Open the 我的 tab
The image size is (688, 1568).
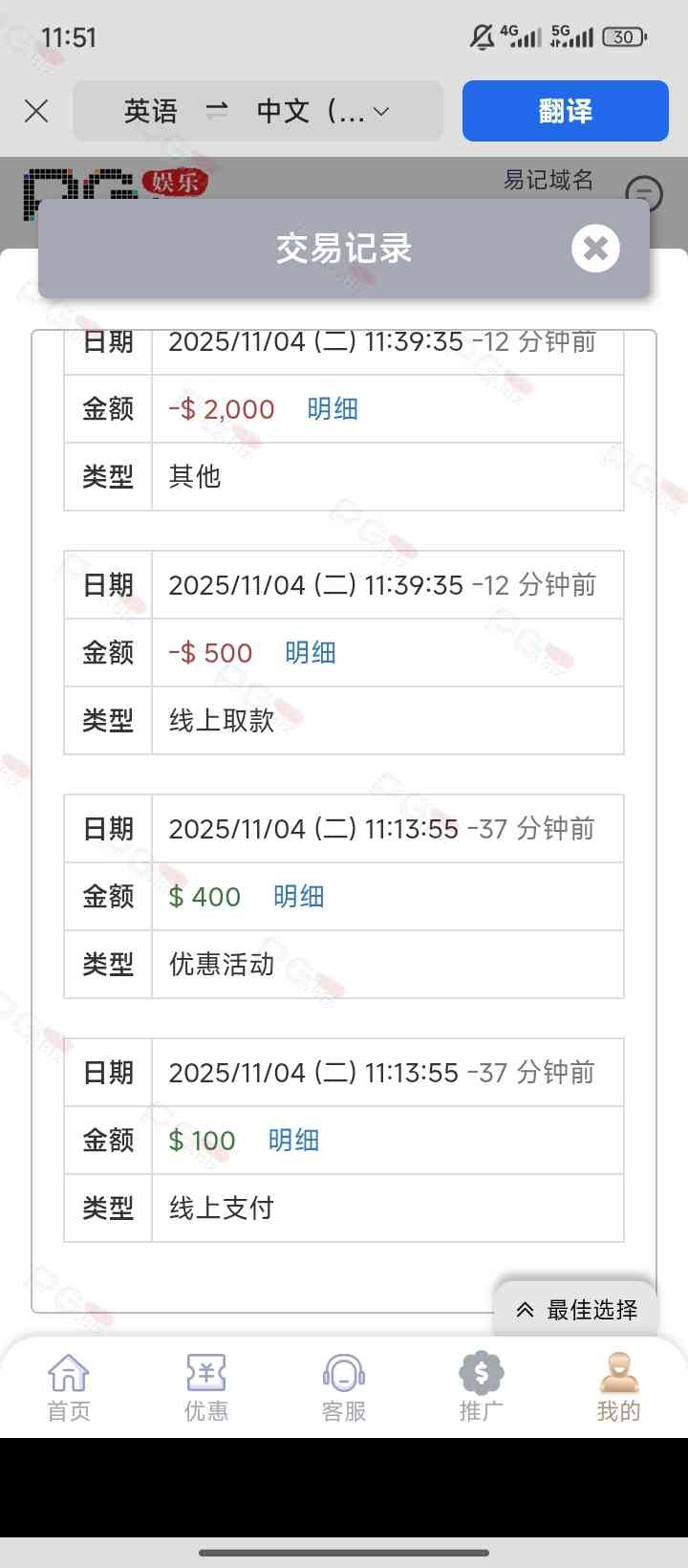(x=618, y=1387)
